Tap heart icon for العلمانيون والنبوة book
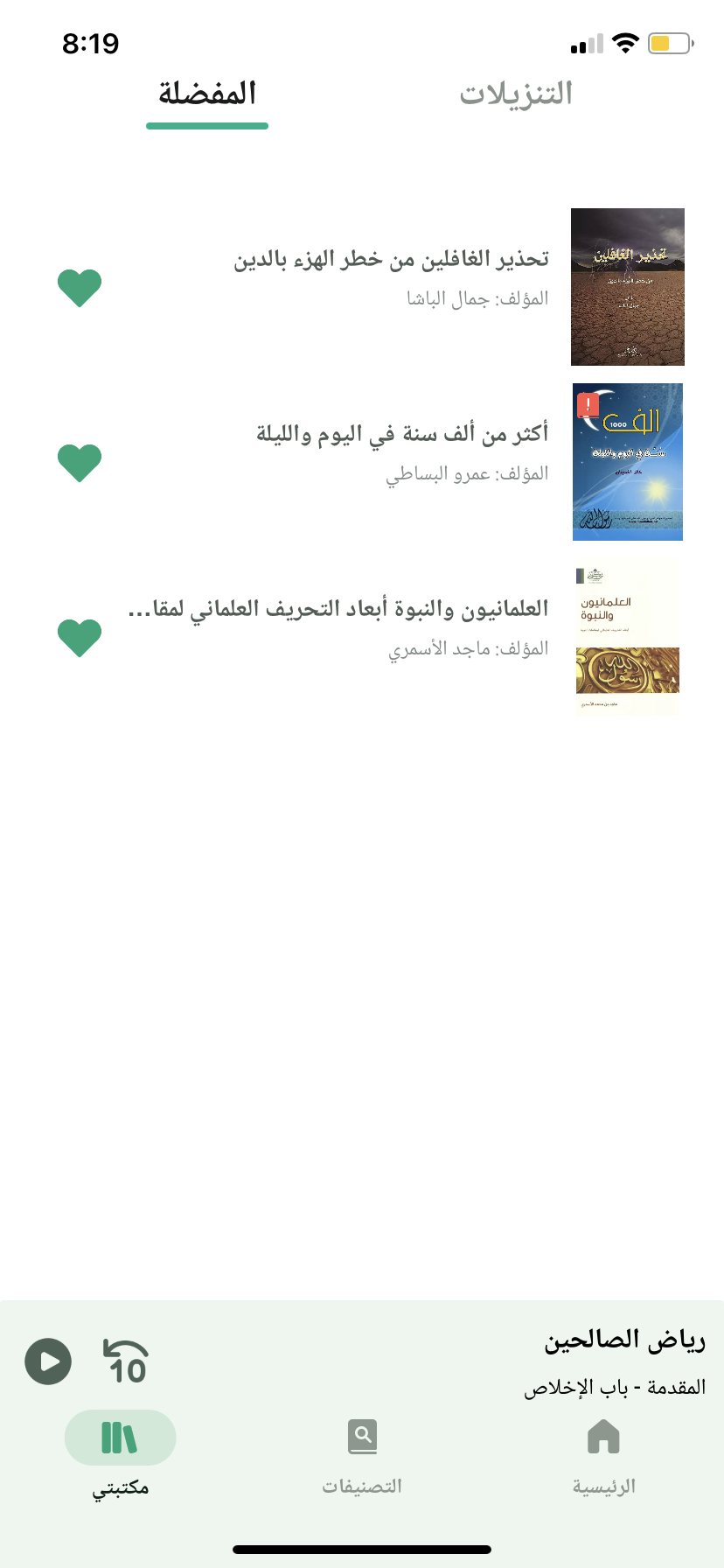The image size is (724, 1568). click(80, 638)
